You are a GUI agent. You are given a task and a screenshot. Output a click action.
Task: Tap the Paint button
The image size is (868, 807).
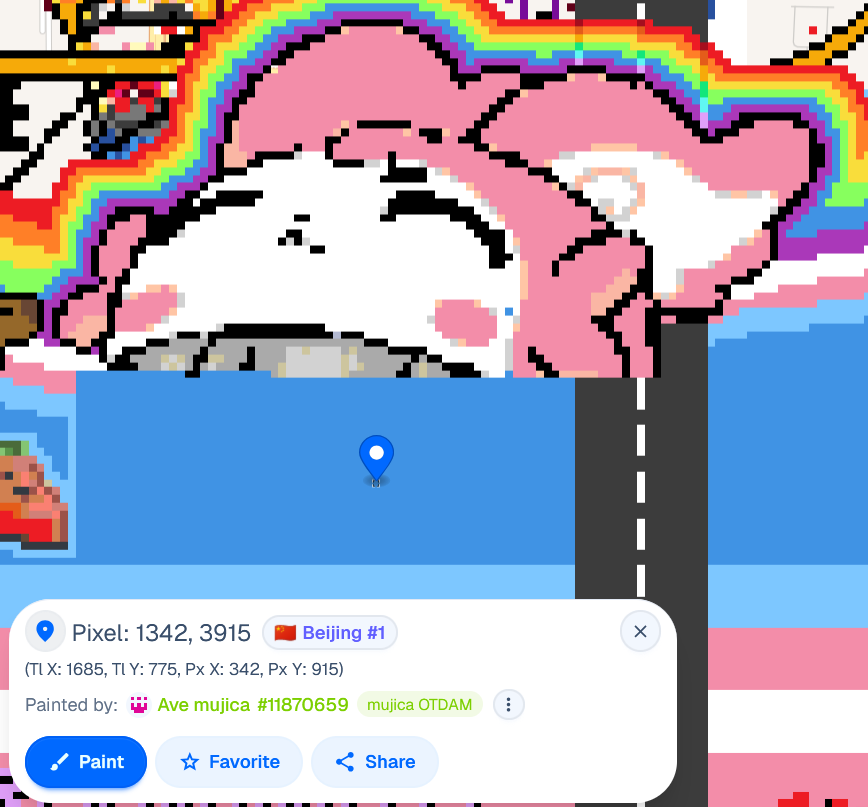pyautogui.click(x=86, y=762)
